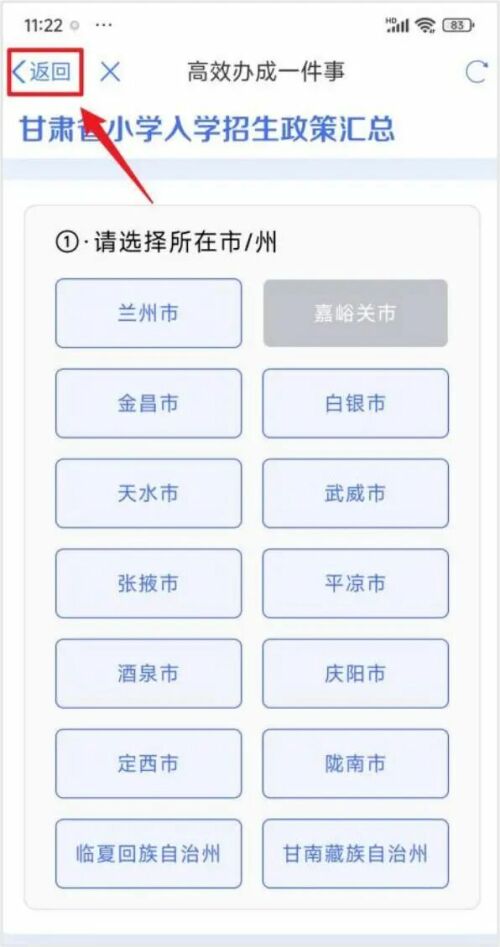Choose 白银市
The image size is (500, 947).
click(355, 403)
